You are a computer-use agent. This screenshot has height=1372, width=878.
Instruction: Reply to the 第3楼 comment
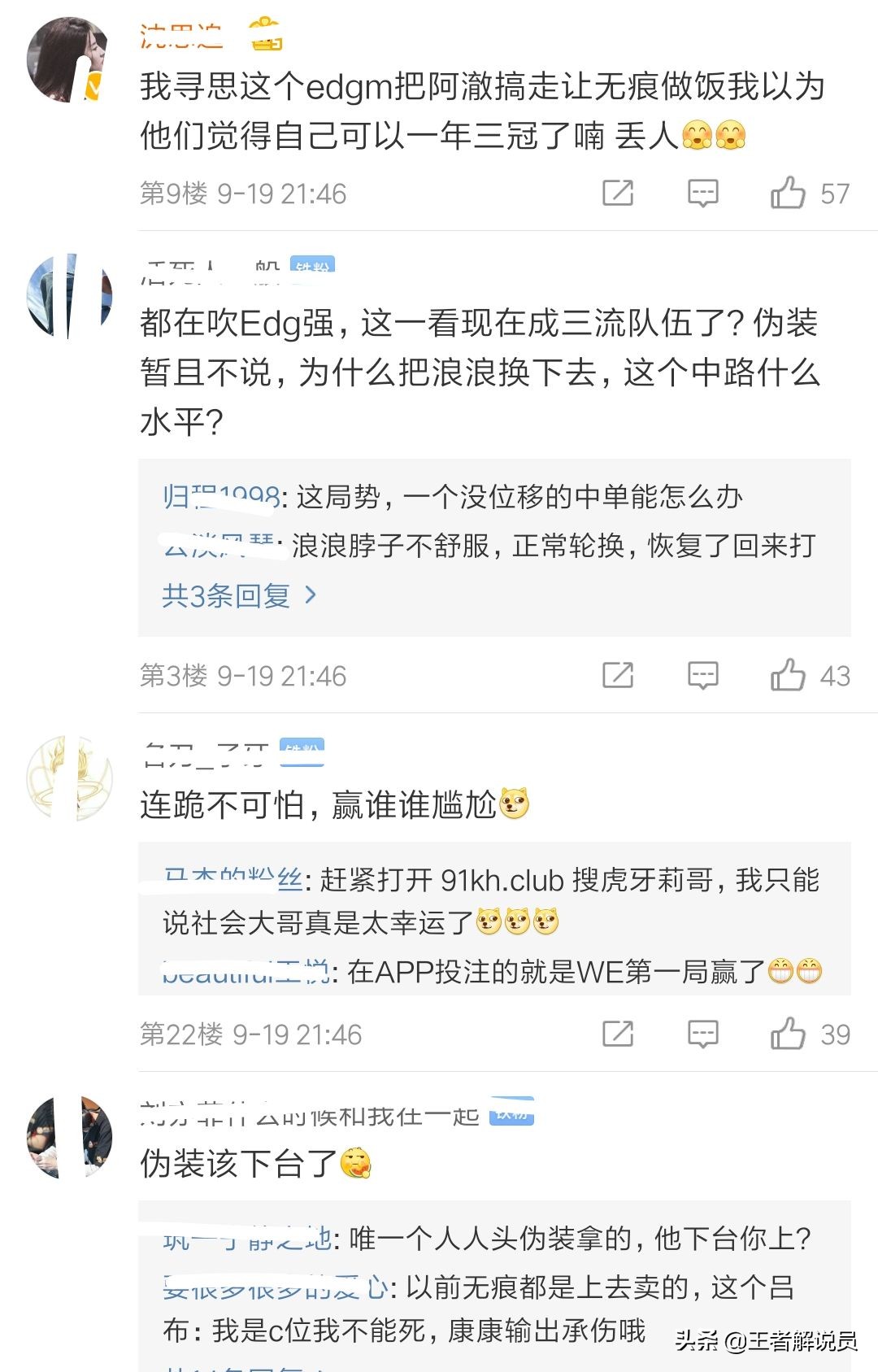tap(702, 675)
